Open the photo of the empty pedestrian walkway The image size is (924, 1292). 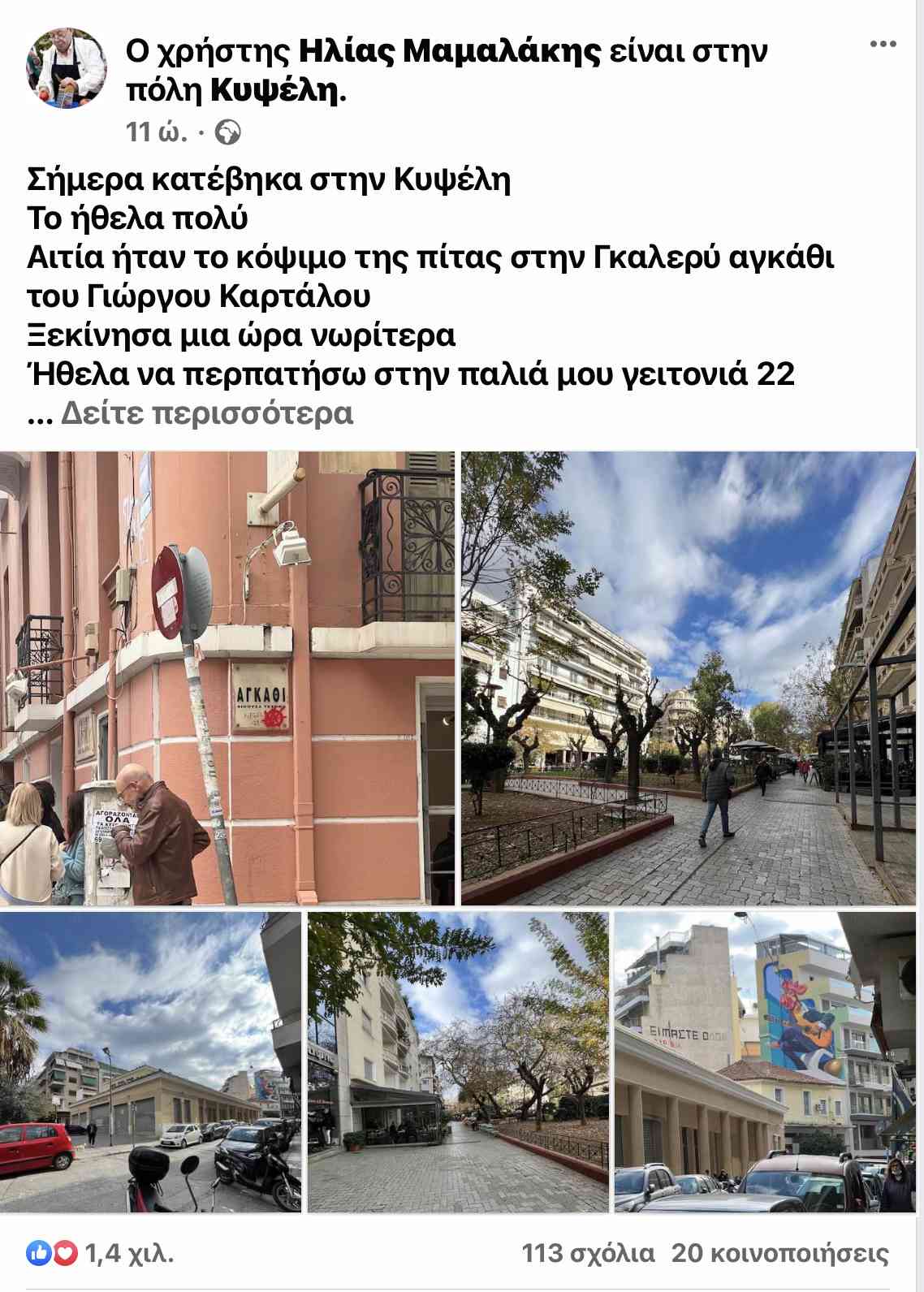(457, 1061)
